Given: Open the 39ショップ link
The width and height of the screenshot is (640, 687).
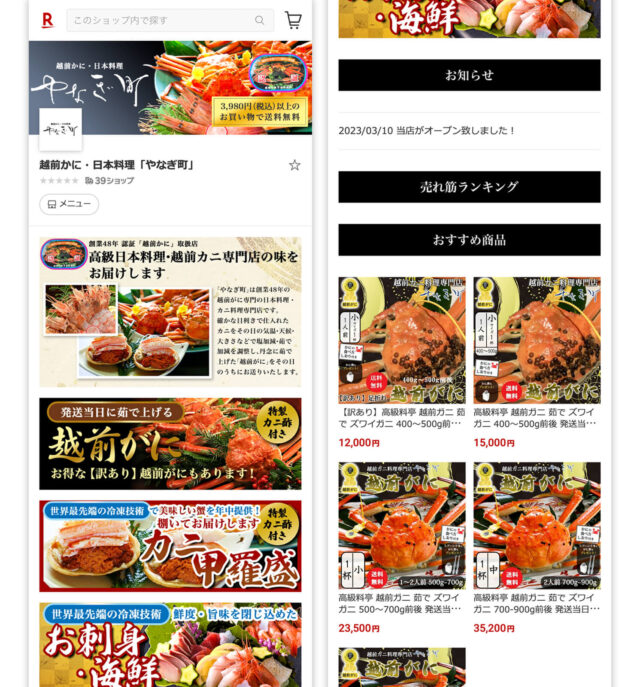Looking at the screenshot, I should (109, 181).
